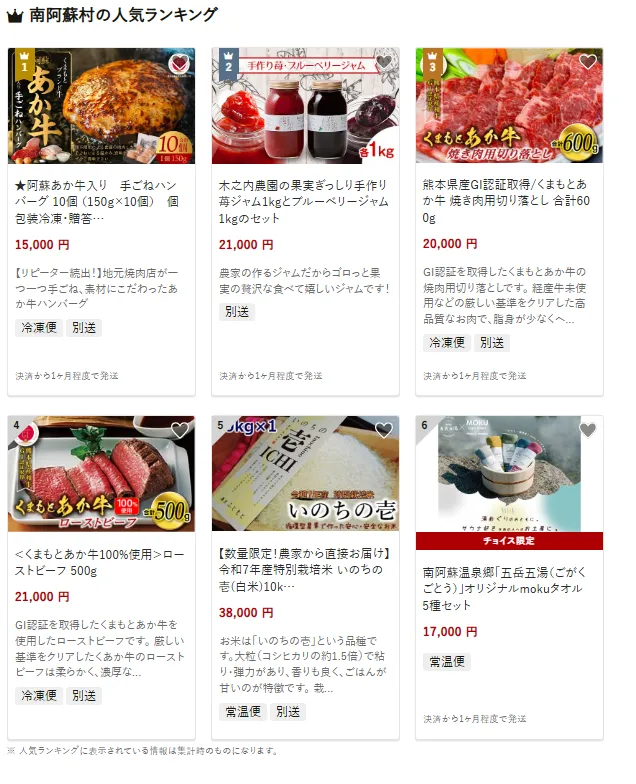Open the 焼き肉用切り落とし 600g product card
The image size is (636, 784).
[x=509, y=198]
